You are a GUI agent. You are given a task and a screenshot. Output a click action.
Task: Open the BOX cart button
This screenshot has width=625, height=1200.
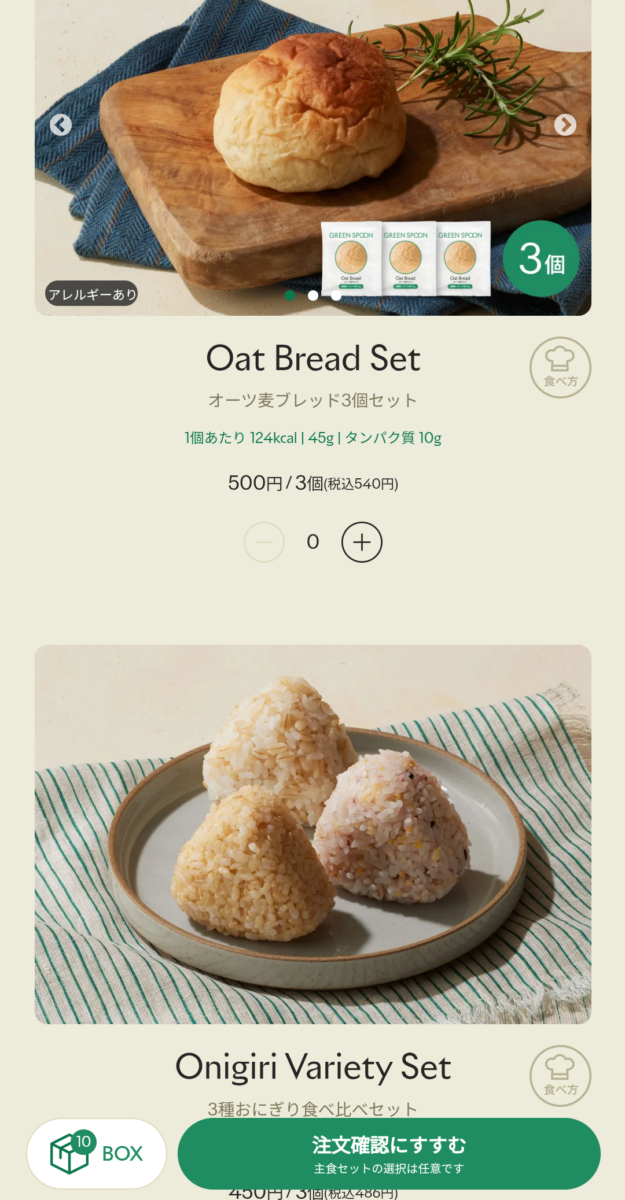point(96,1153)
